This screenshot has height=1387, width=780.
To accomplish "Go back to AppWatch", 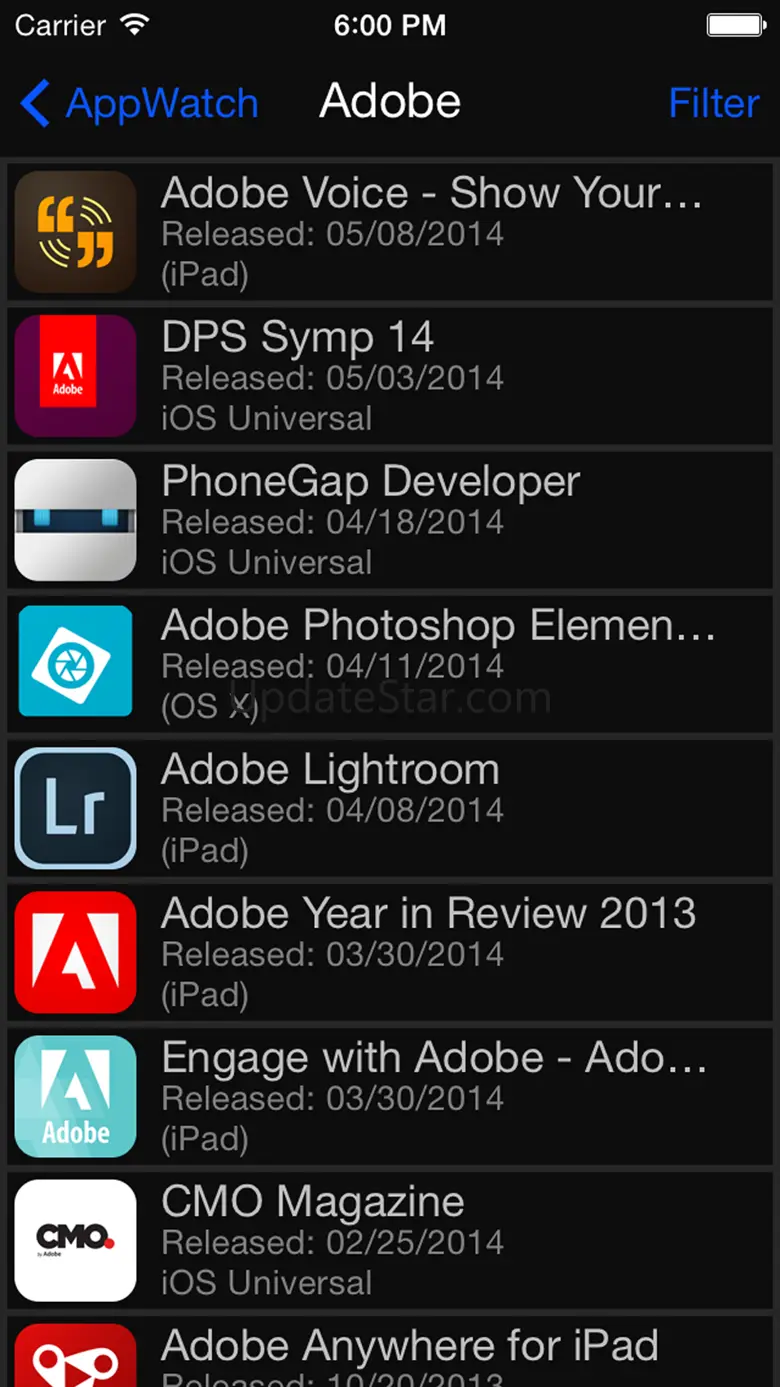I will click(x=139, y=103).
